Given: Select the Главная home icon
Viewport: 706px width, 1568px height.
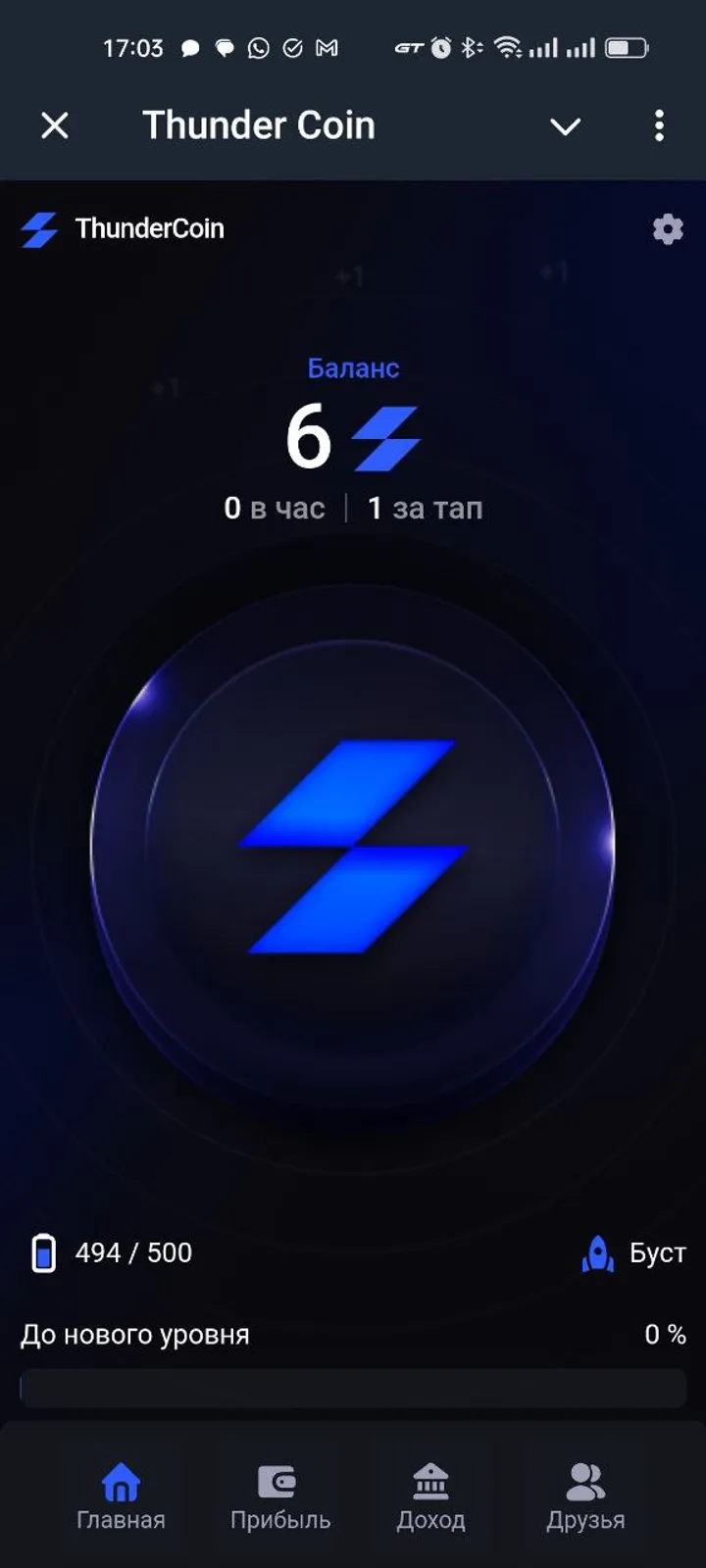Looking at the screenshot, I should (x=120, y=1482).
